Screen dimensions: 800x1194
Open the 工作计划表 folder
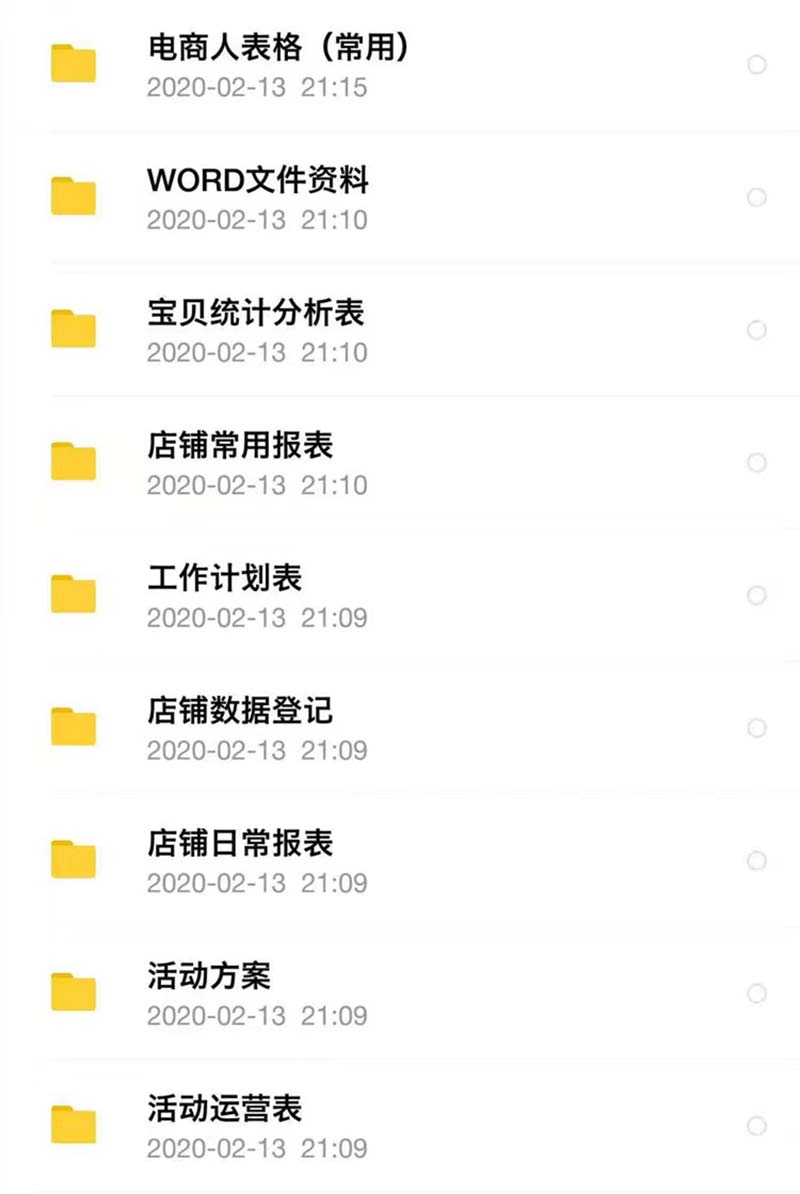click(x=224, y=579)
